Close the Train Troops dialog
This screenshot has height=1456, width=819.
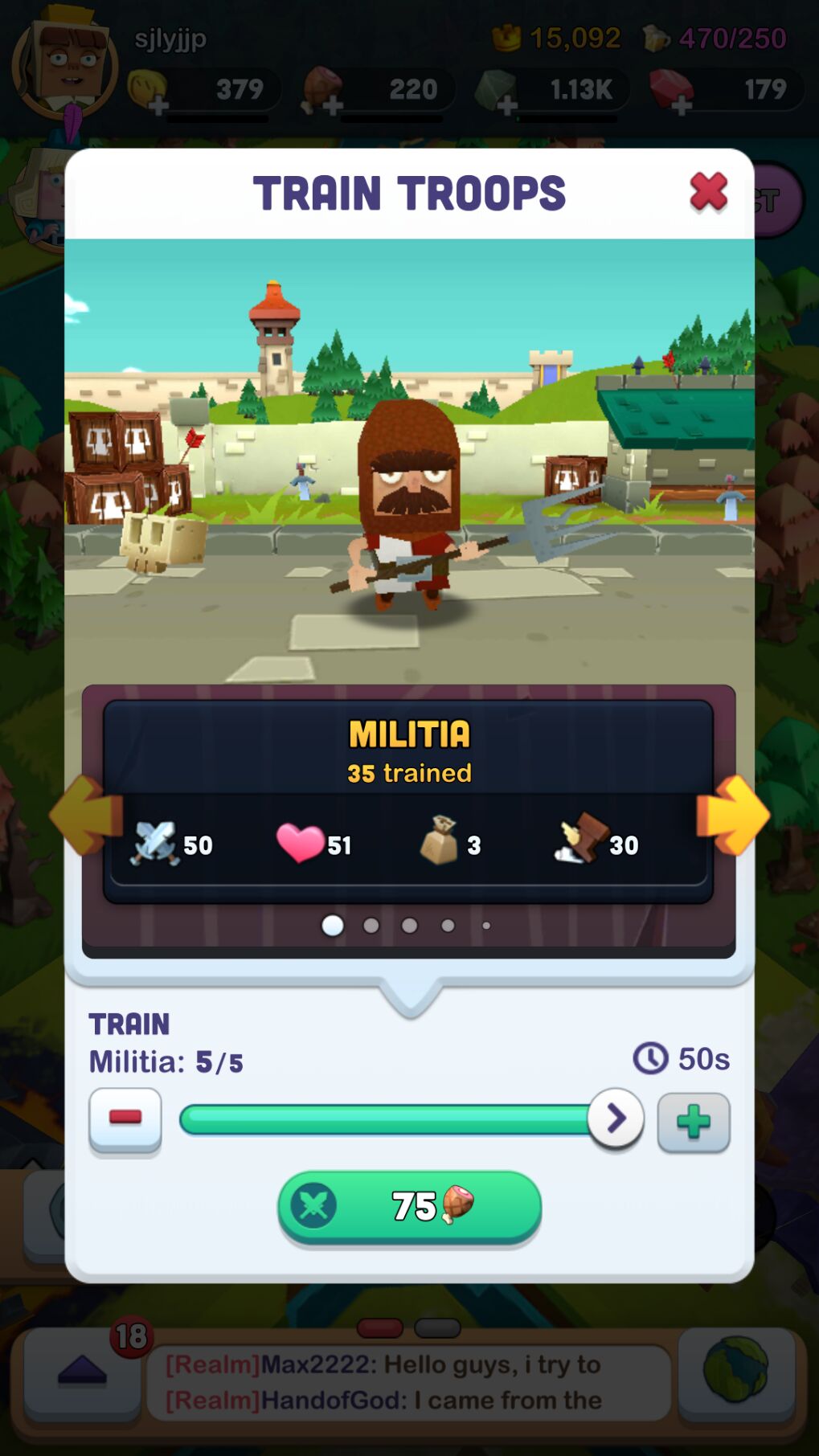pos(709,192)
